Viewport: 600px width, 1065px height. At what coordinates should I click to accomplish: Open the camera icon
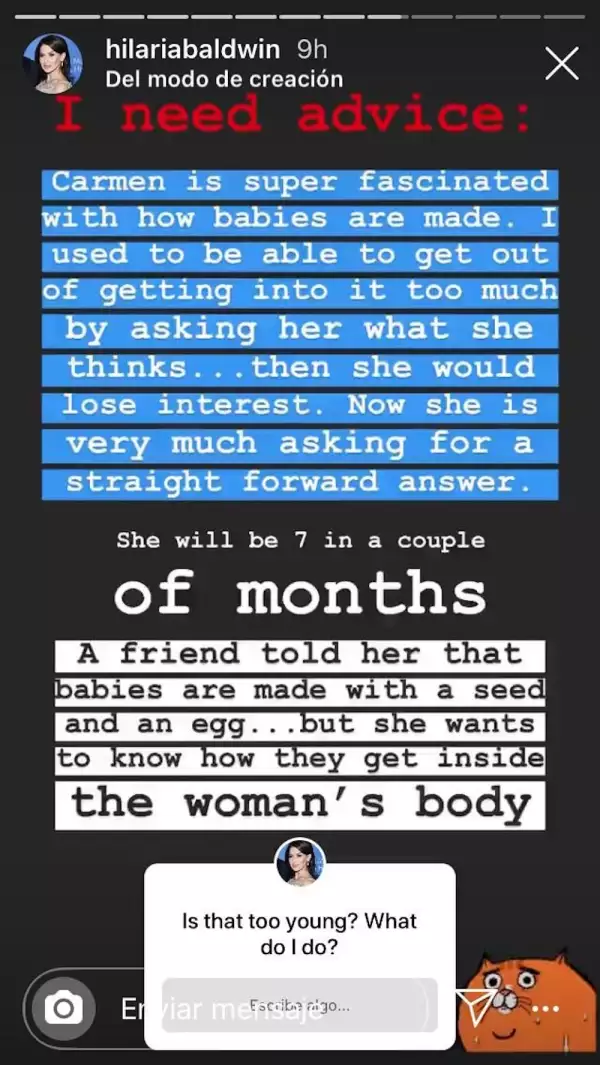[64, 1008]
